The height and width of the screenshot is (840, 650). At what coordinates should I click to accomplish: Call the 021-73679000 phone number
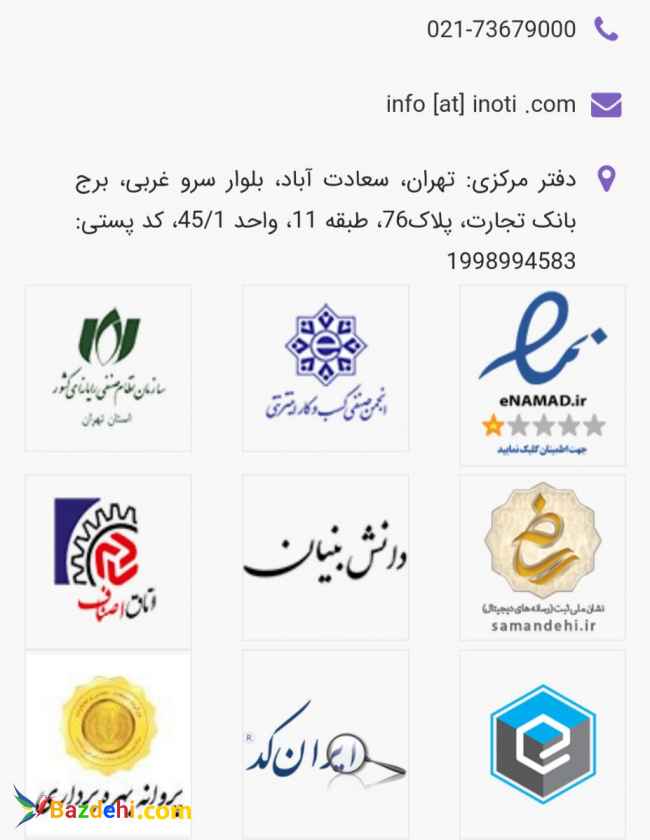501,30
